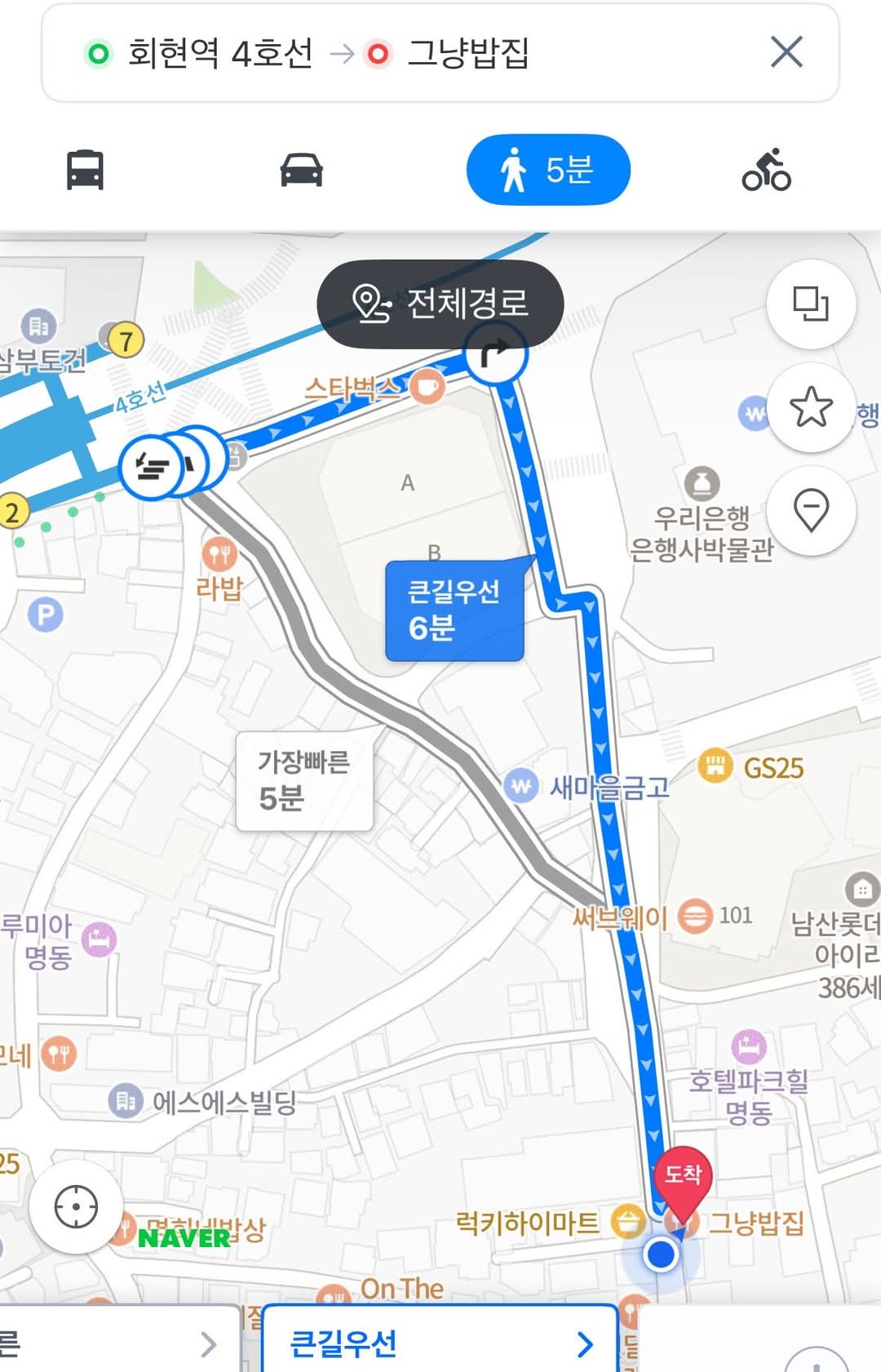Tap the 전체경로 full route button
Viewport: 881px width, 1372px height.
coord(440,304)
